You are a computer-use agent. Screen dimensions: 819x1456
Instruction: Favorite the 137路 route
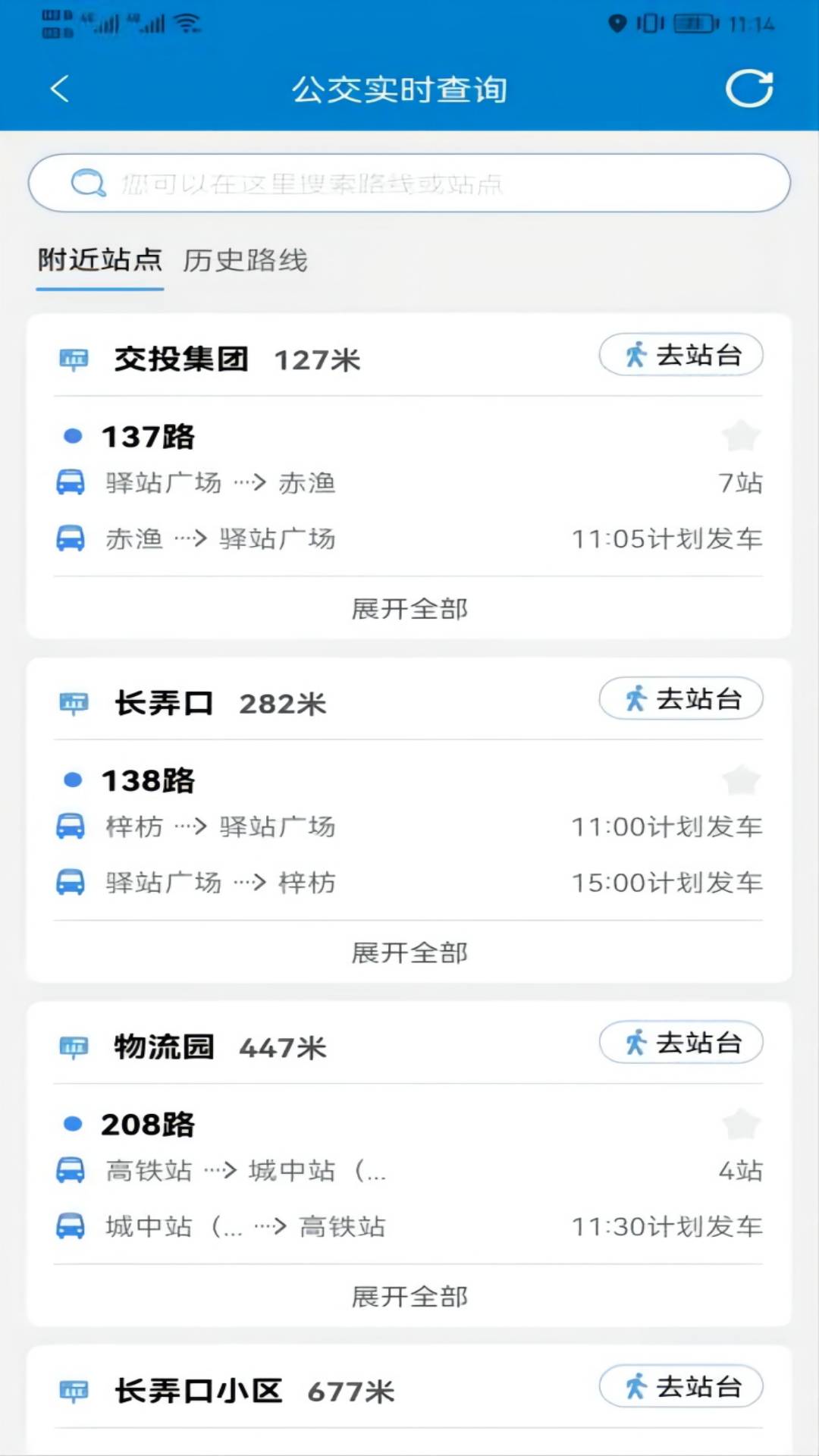click(741, 436)
